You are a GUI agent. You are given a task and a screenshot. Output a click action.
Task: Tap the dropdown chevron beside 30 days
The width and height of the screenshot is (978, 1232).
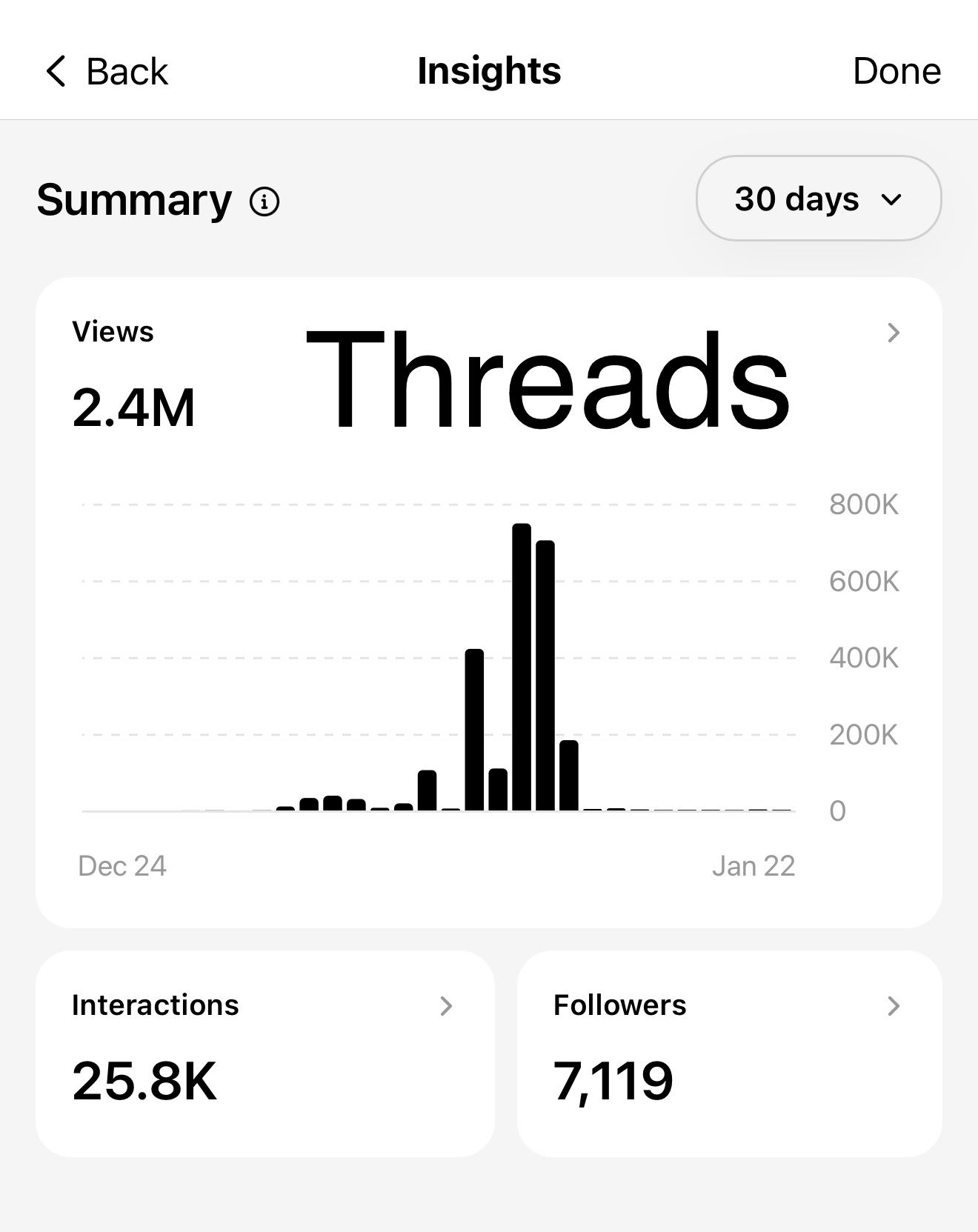coord(892,199)
